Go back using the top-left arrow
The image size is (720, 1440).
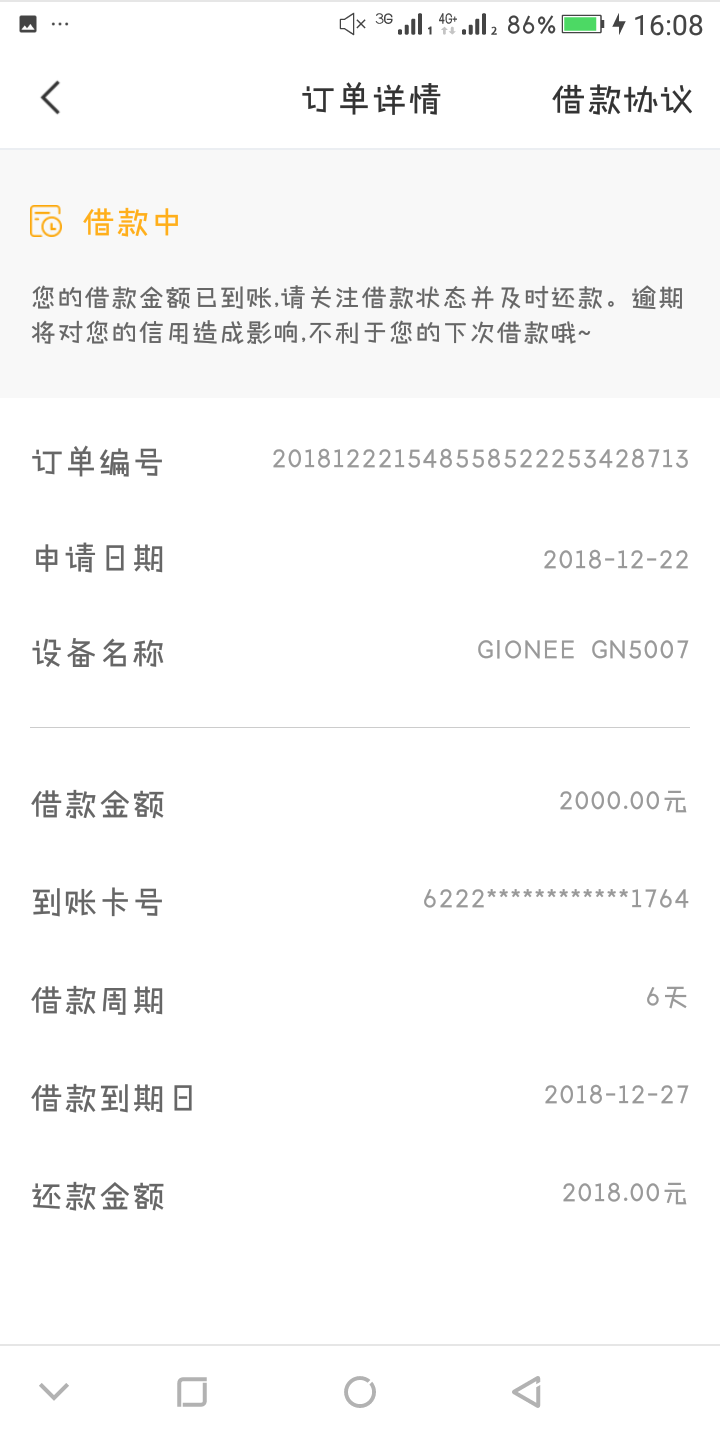(x=51, y=98)
